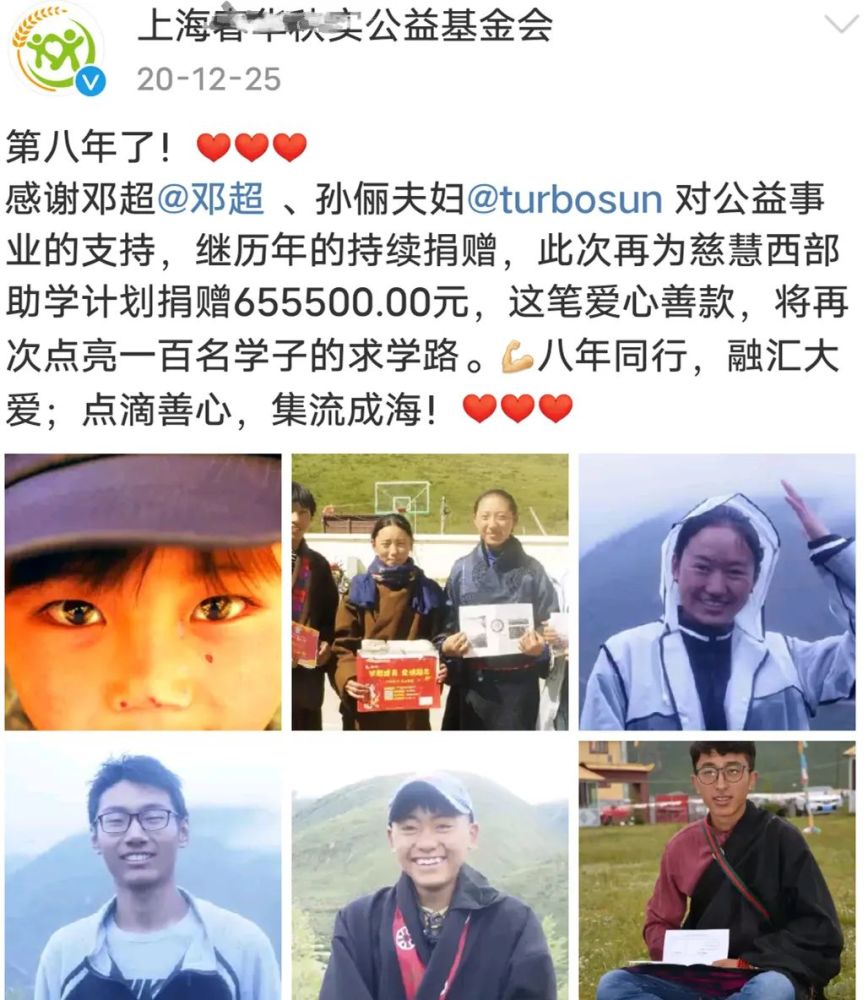Open the foundation's profile avatar
Viewport: 868px width, 1000px height.
coord(58,50)
